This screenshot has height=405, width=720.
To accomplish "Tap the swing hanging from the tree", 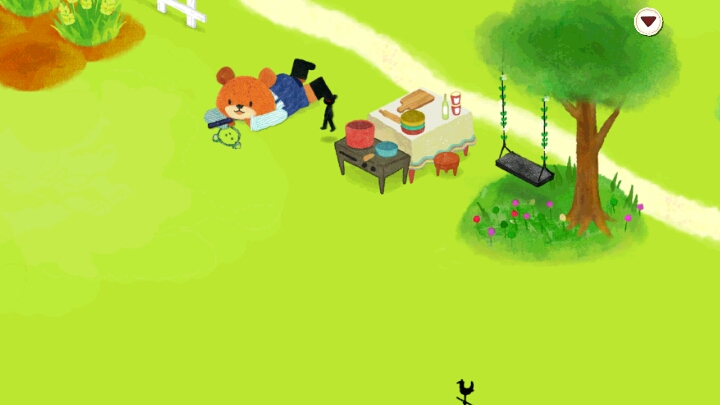I will (523, 167).
